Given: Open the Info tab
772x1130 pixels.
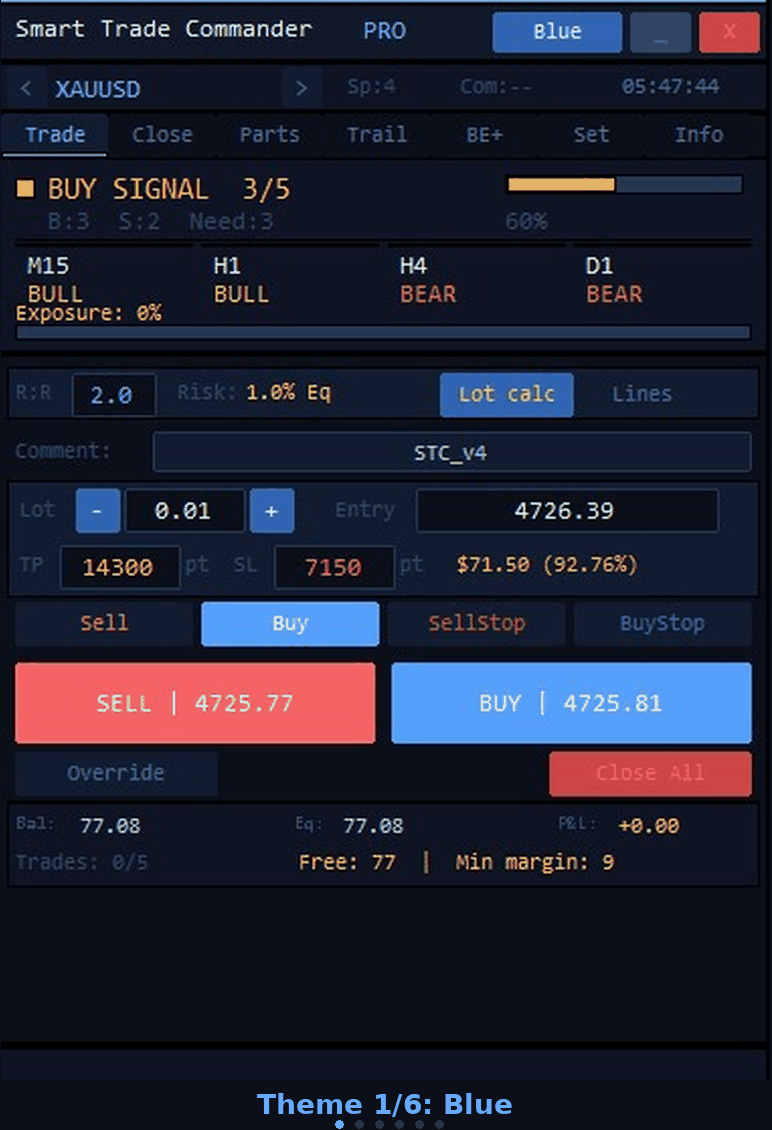Looking at the screenshot, I should (x=698, y=135).
